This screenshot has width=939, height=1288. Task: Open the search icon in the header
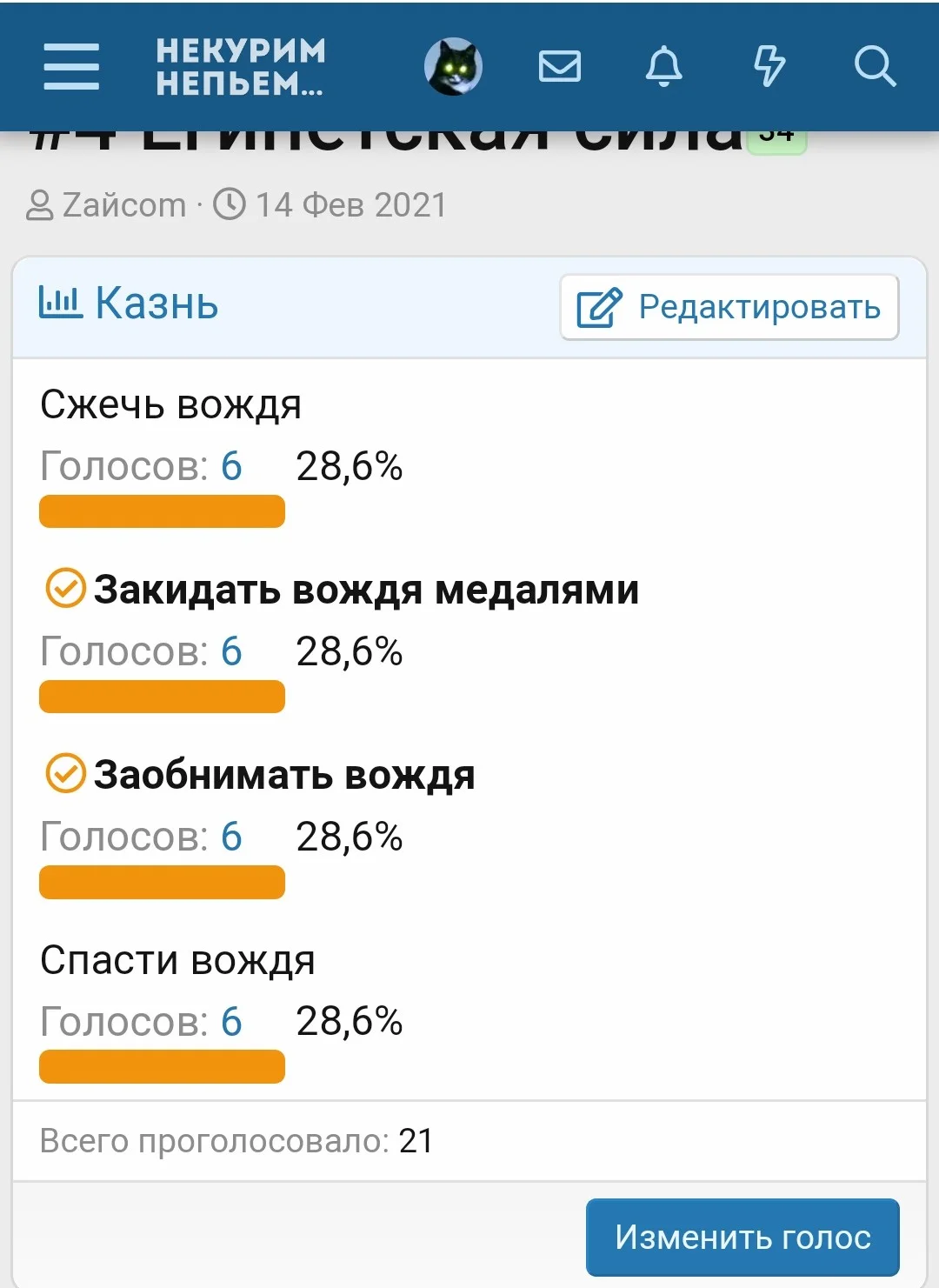(x=876, y=66)
